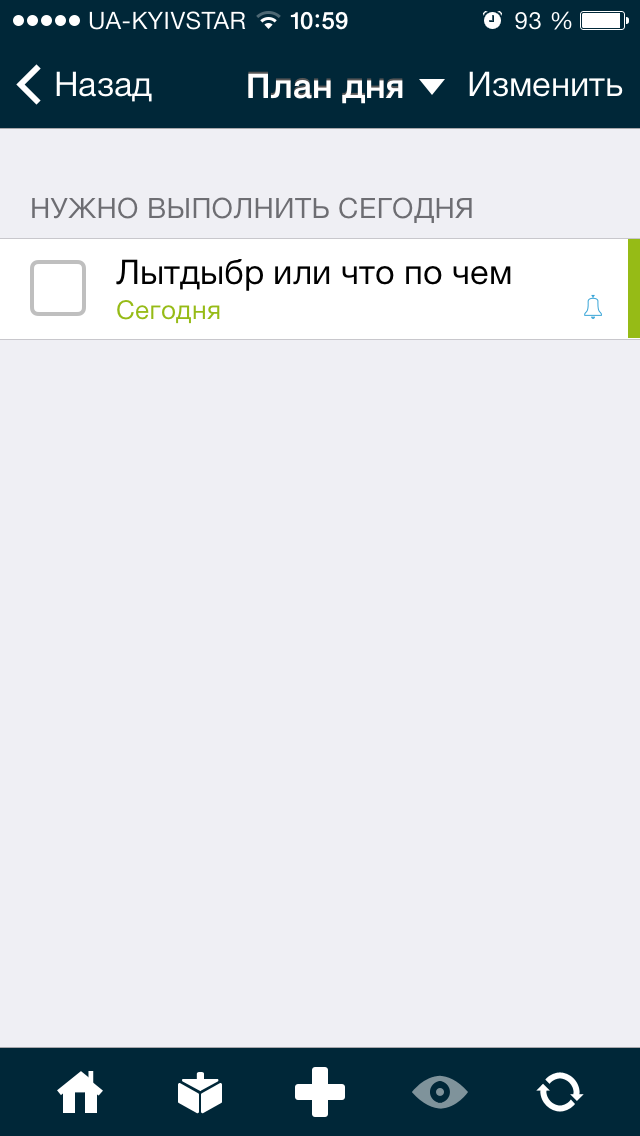The image size is (640, 1136).
Task: Sync with the circular arrows icon
Action: click(x=560, y=1092)
